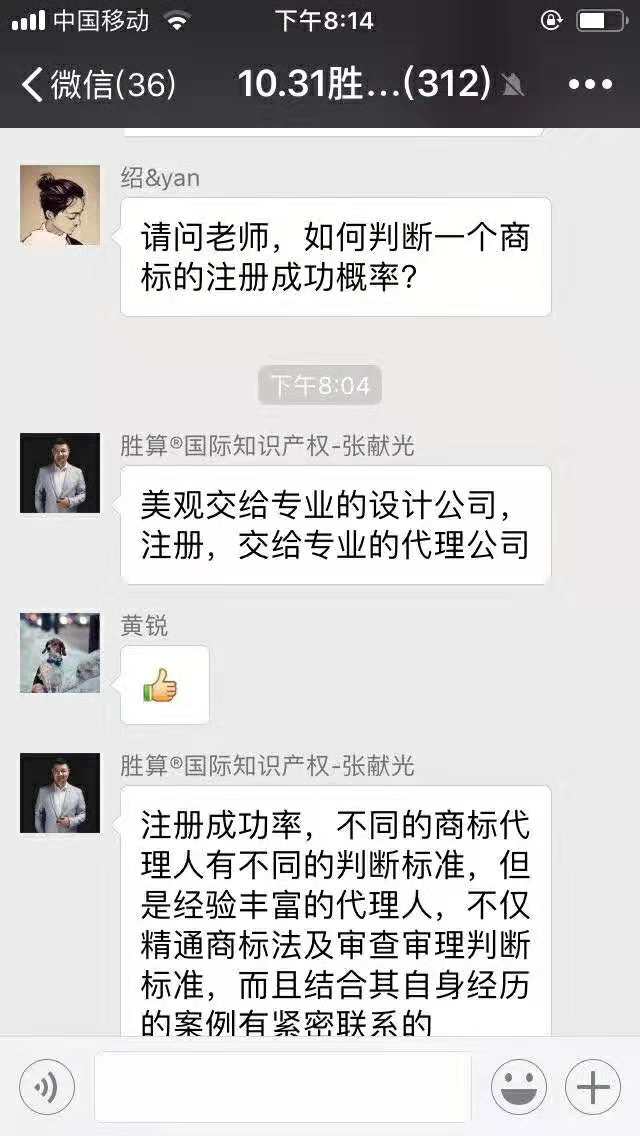Open 张献光's avatar beside the 注册成功率 message

[60, 793]
